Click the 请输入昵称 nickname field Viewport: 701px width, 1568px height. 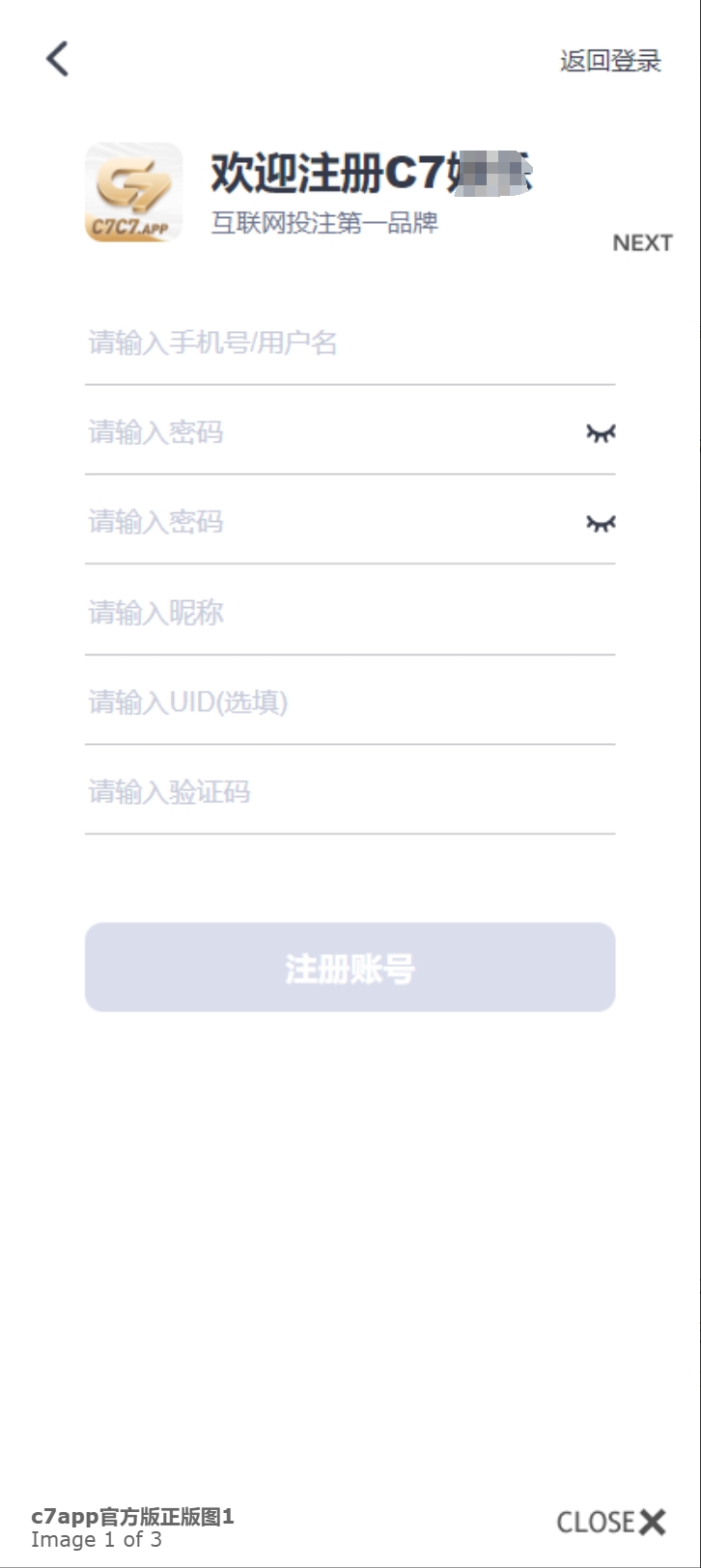click(350, 613)
